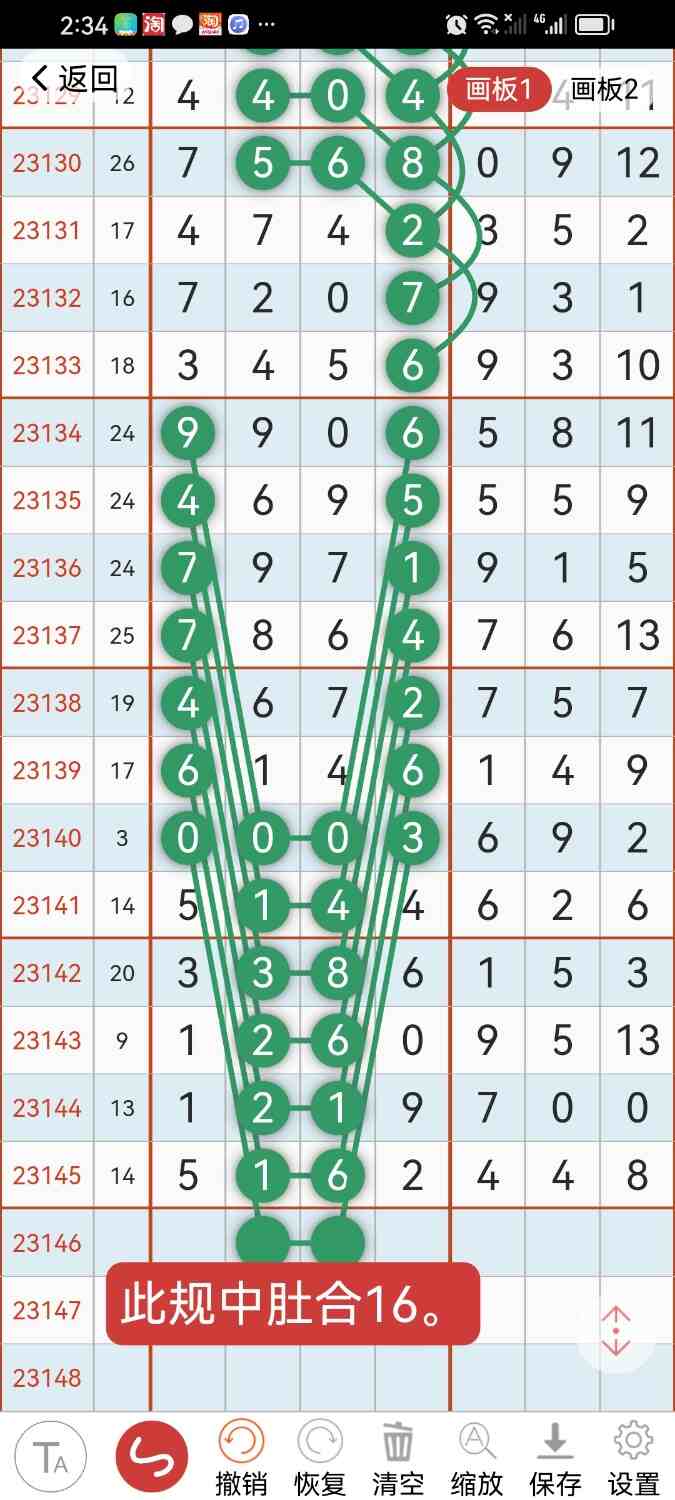This screenshot has height=1500, width=675.
Task: Clear the drawing board with 清空
Action: (397, 1458)
